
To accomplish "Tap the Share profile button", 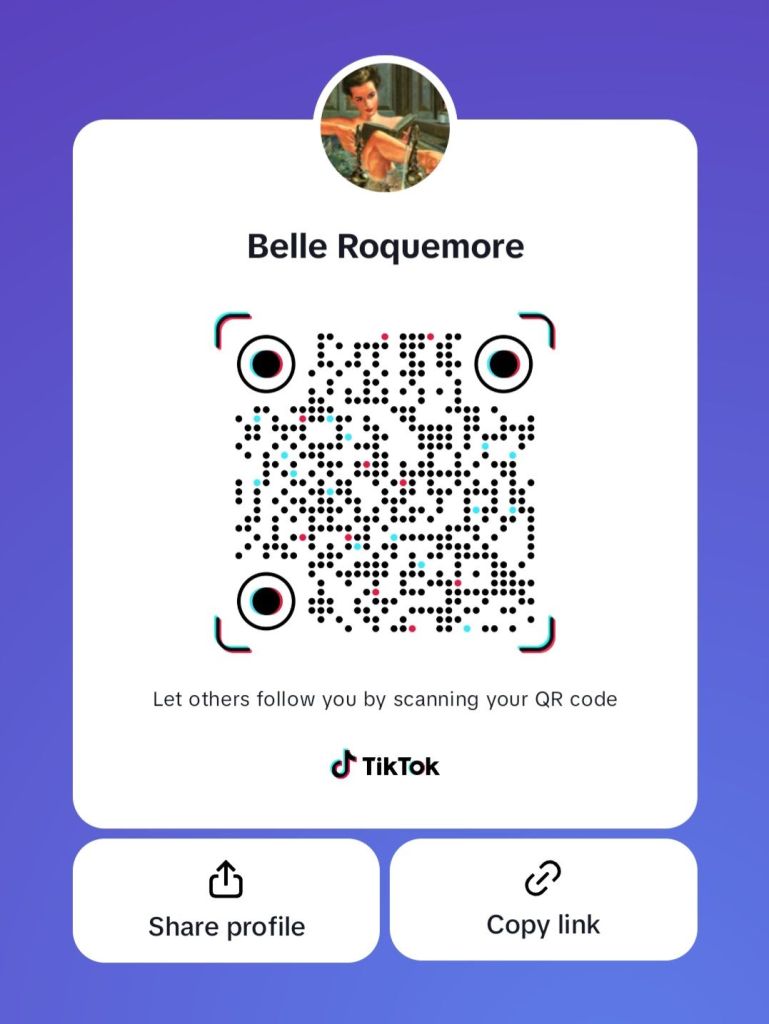I will coord(226,900).
